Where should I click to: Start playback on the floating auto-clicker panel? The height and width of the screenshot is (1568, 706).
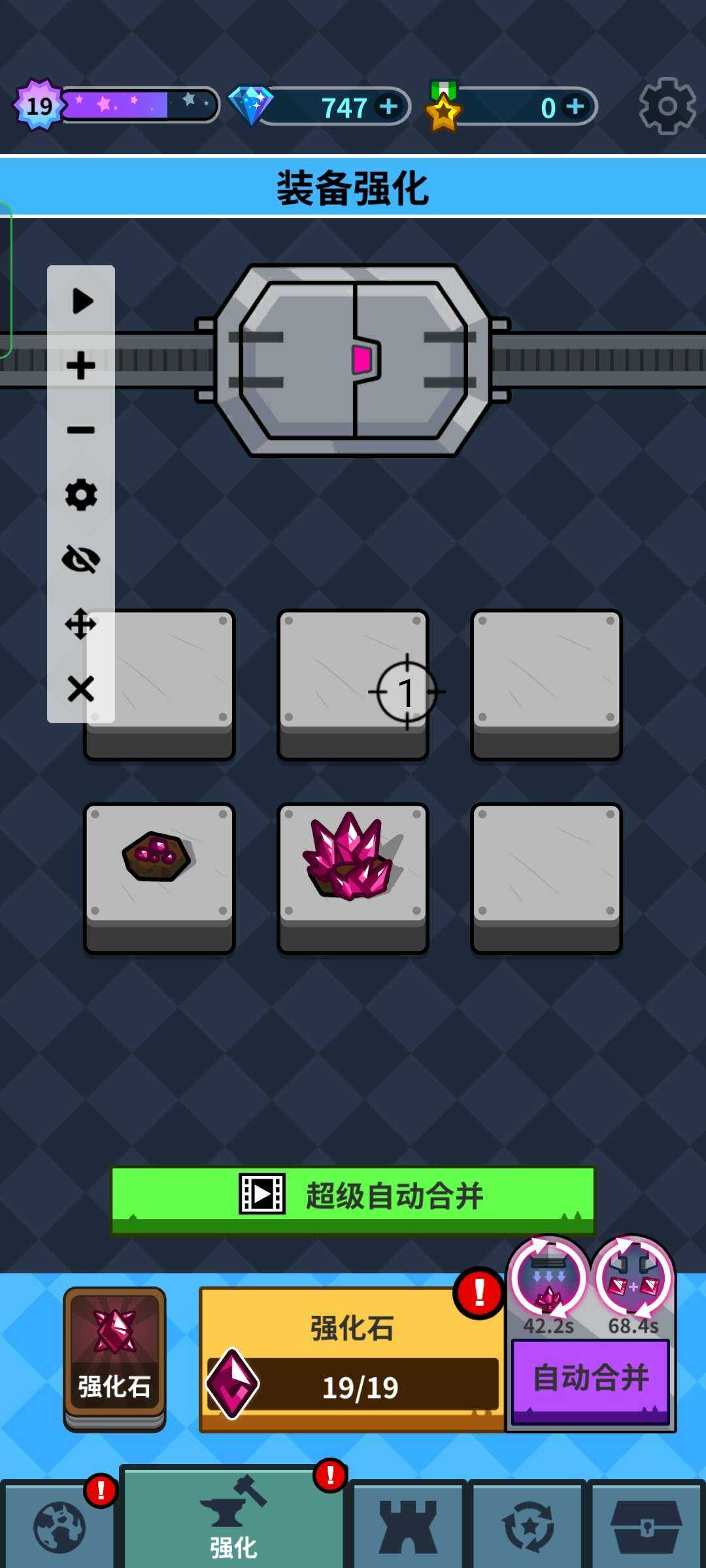tap(81, 301)
